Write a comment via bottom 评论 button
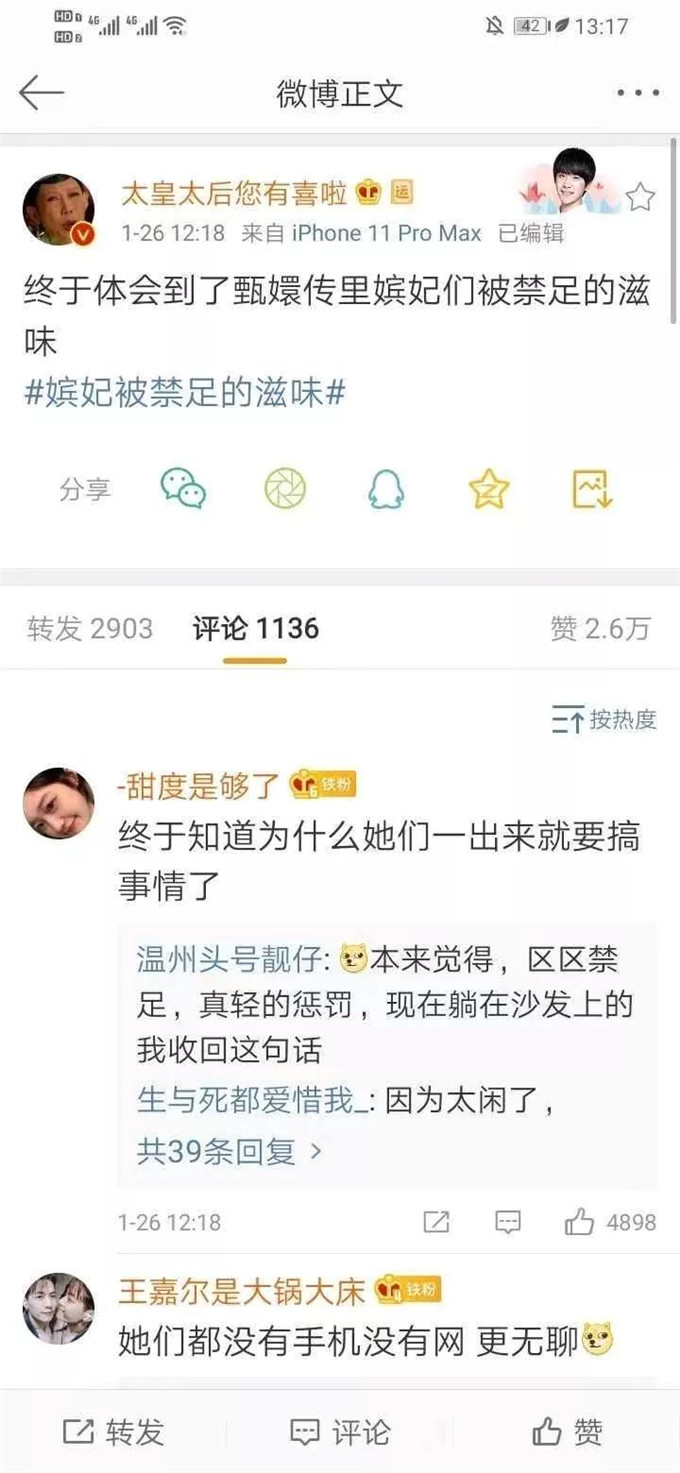This screenshot has width=680, height=1473. tap(340, 1432)
